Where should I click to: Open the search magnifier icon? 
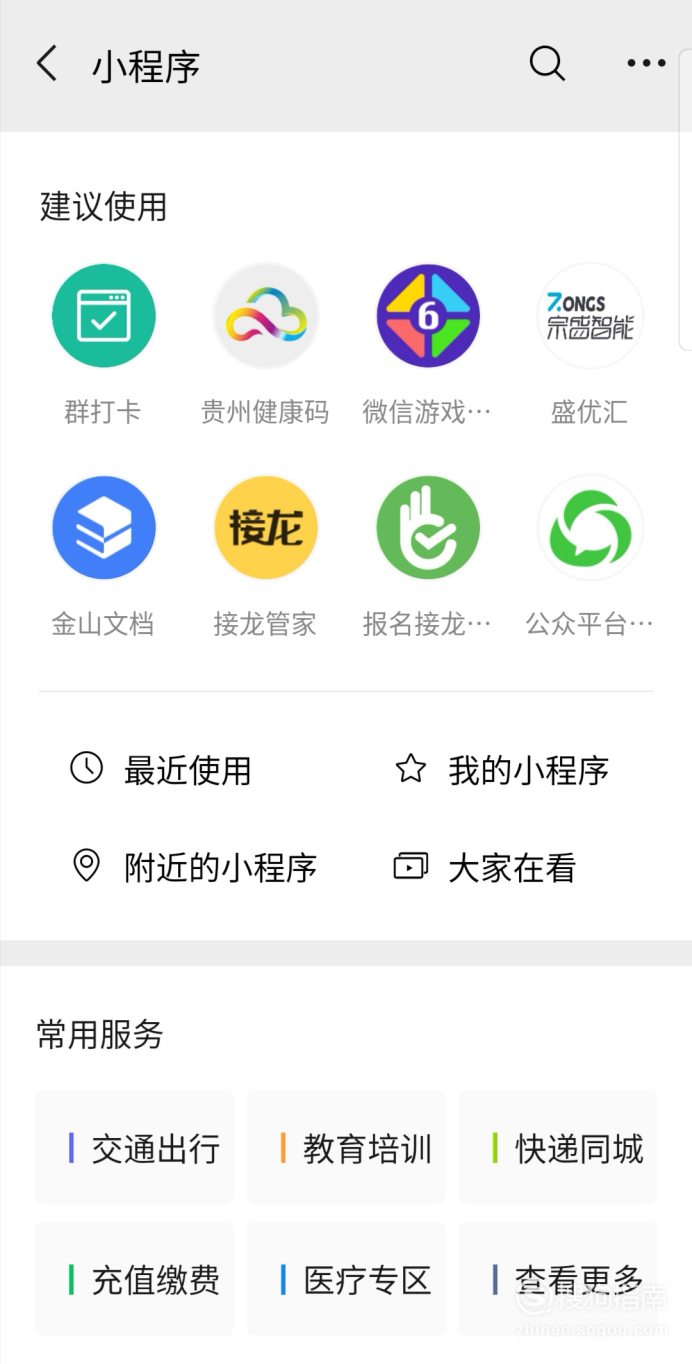[x=547, y=64]
